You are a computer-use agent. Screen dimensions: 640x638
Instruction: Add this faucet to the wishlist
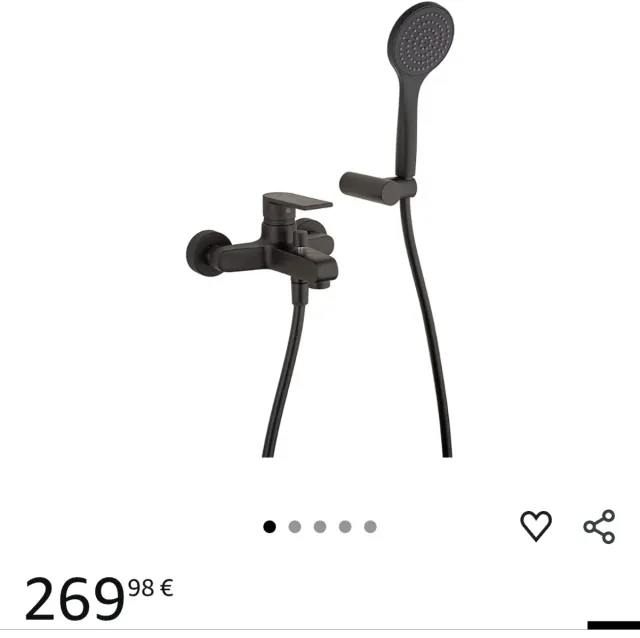click(536, 526)
